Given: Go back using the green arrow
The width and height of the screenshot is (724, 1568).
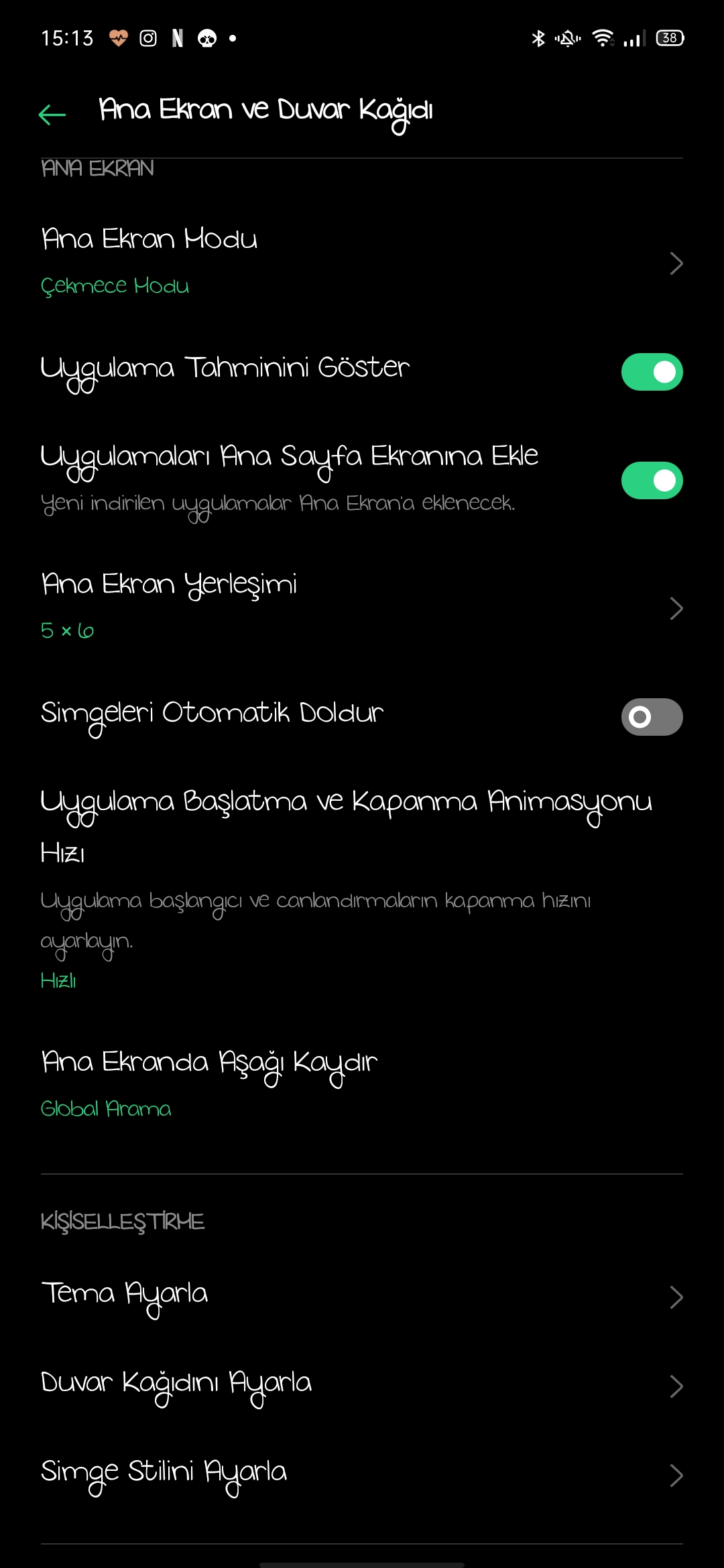Looking at the screenshot, I should [52, 115].
